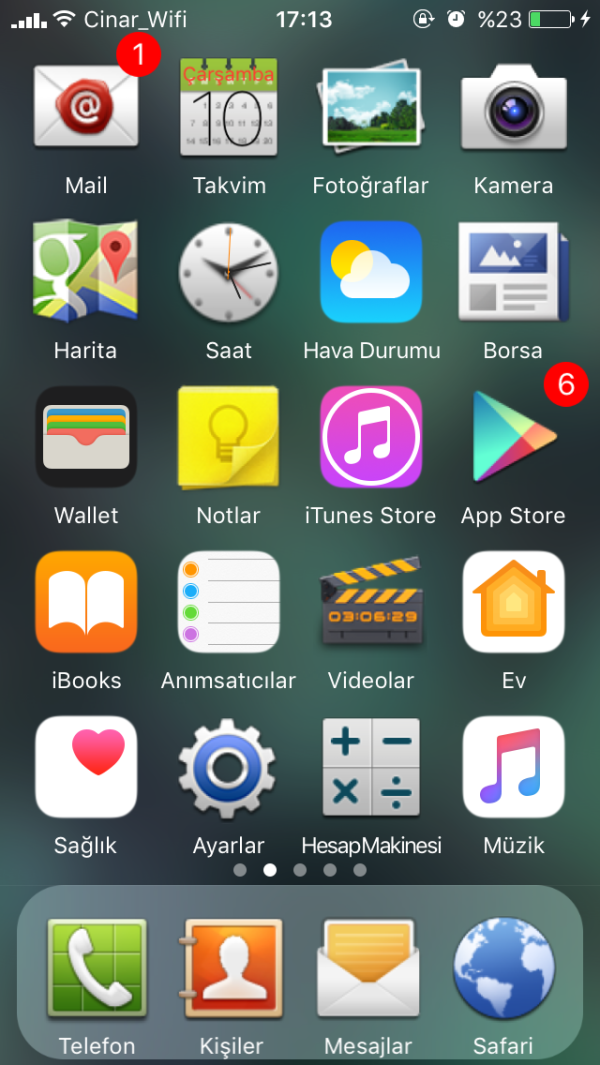Launch iBooks
The width and height of the screenshot is (600, 1065).
click(x=86, y=602)
